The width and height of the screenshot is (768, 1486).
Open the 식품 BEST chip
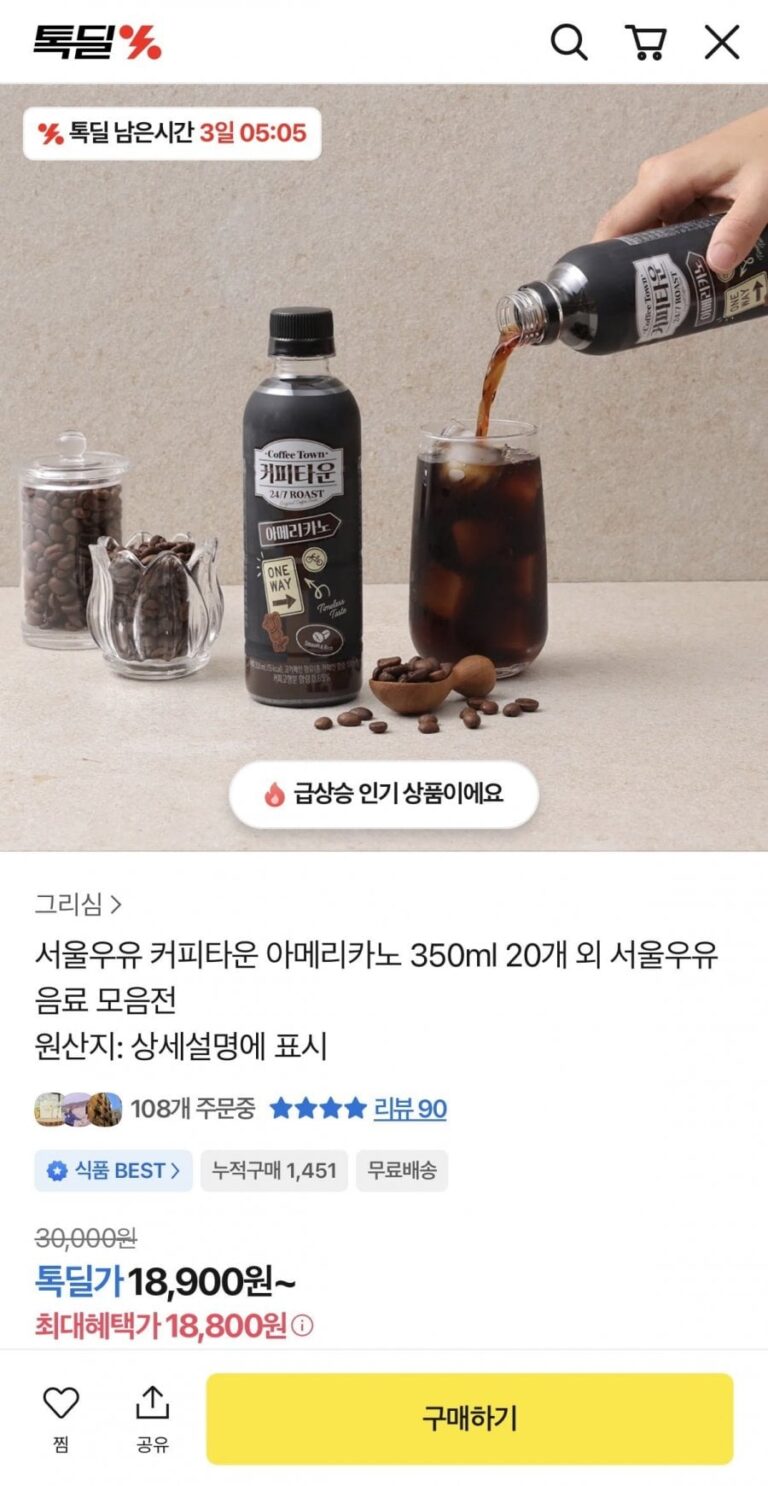[x=114, y=1170]
